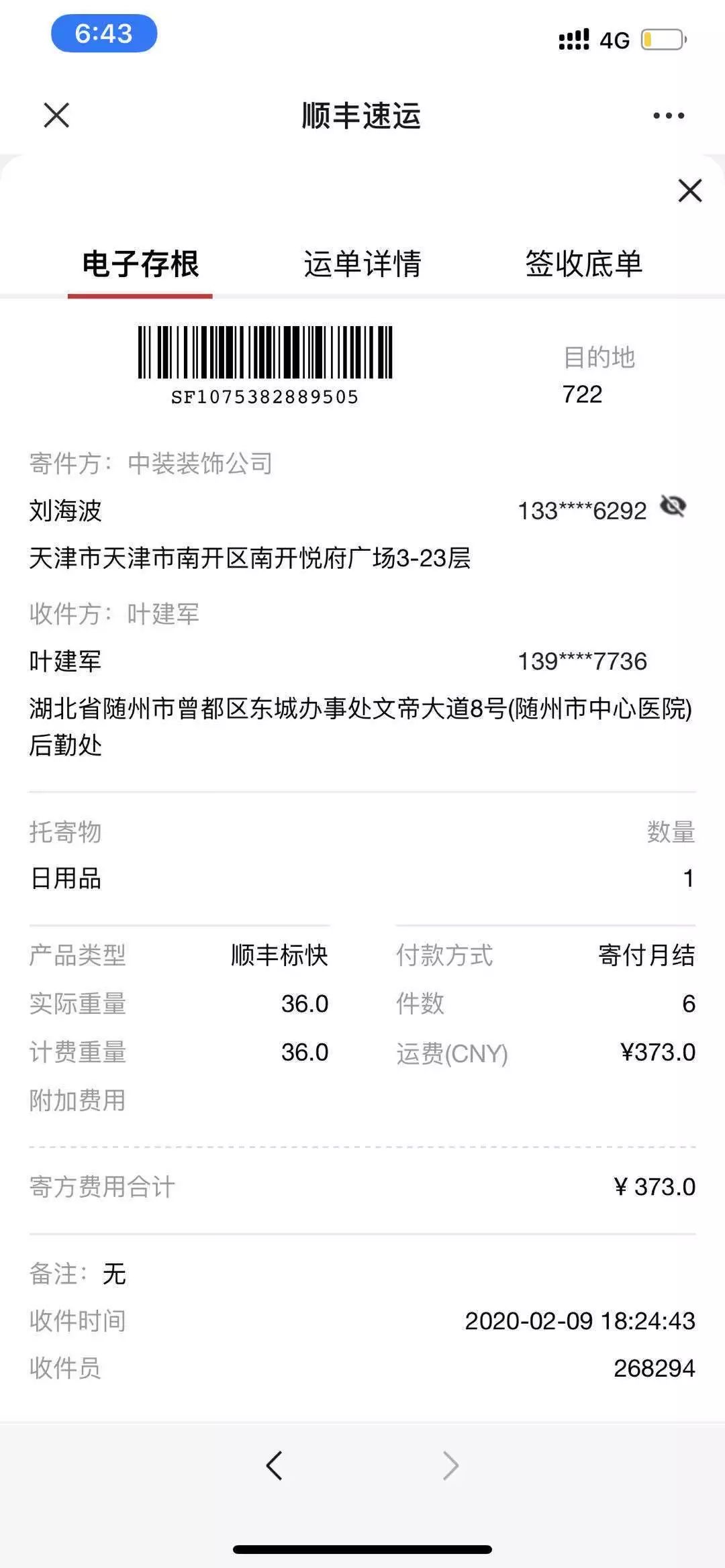Switch to the 签收底单 tab
The width and height of the screenshot is (725, 1568).
click(x=583, y=264)
